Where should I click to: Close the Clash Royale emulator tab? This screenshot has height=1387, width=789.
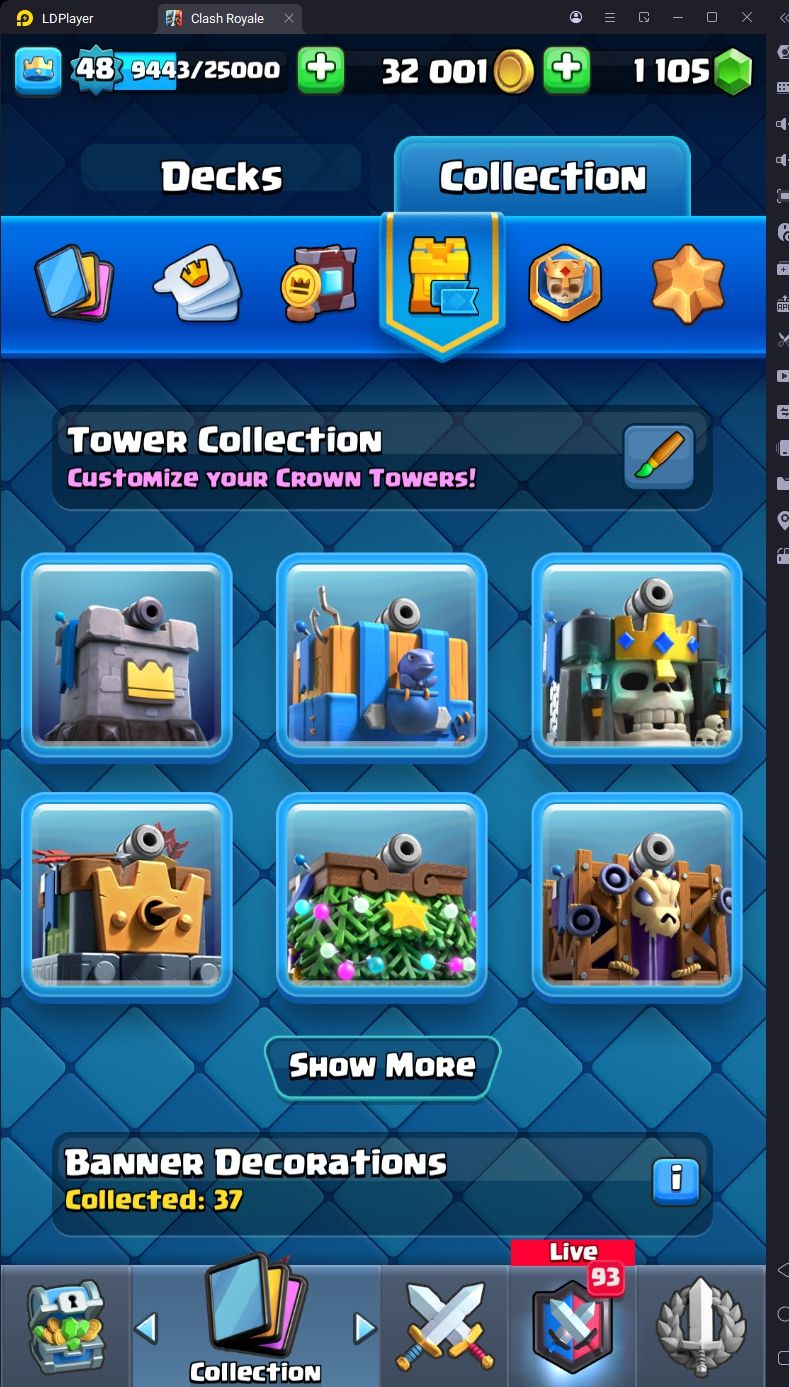point(289,18)
